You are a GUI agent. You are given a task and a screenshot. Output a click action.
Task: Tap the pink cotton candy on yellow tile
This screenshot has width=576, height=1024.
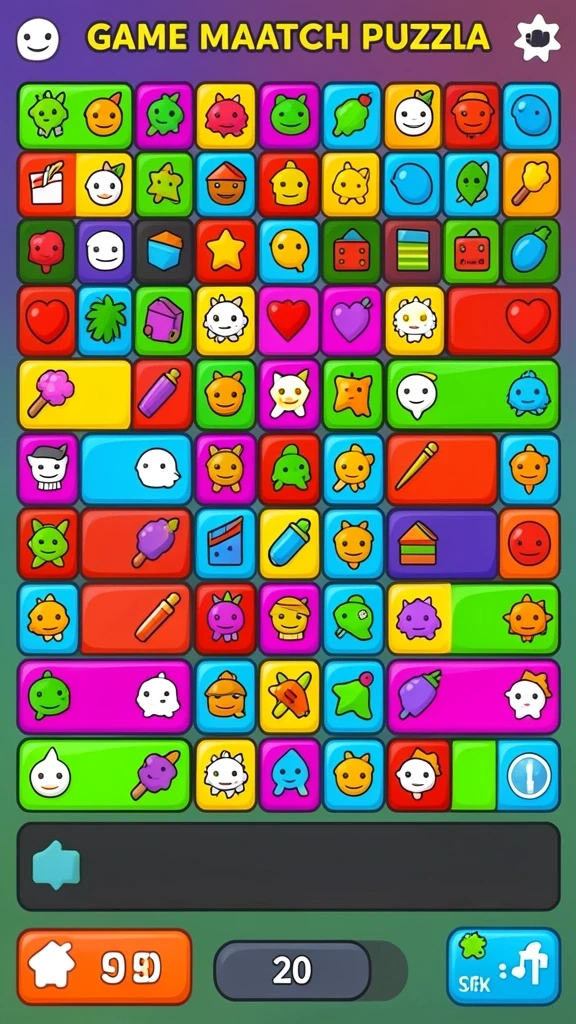pos(75,394)
